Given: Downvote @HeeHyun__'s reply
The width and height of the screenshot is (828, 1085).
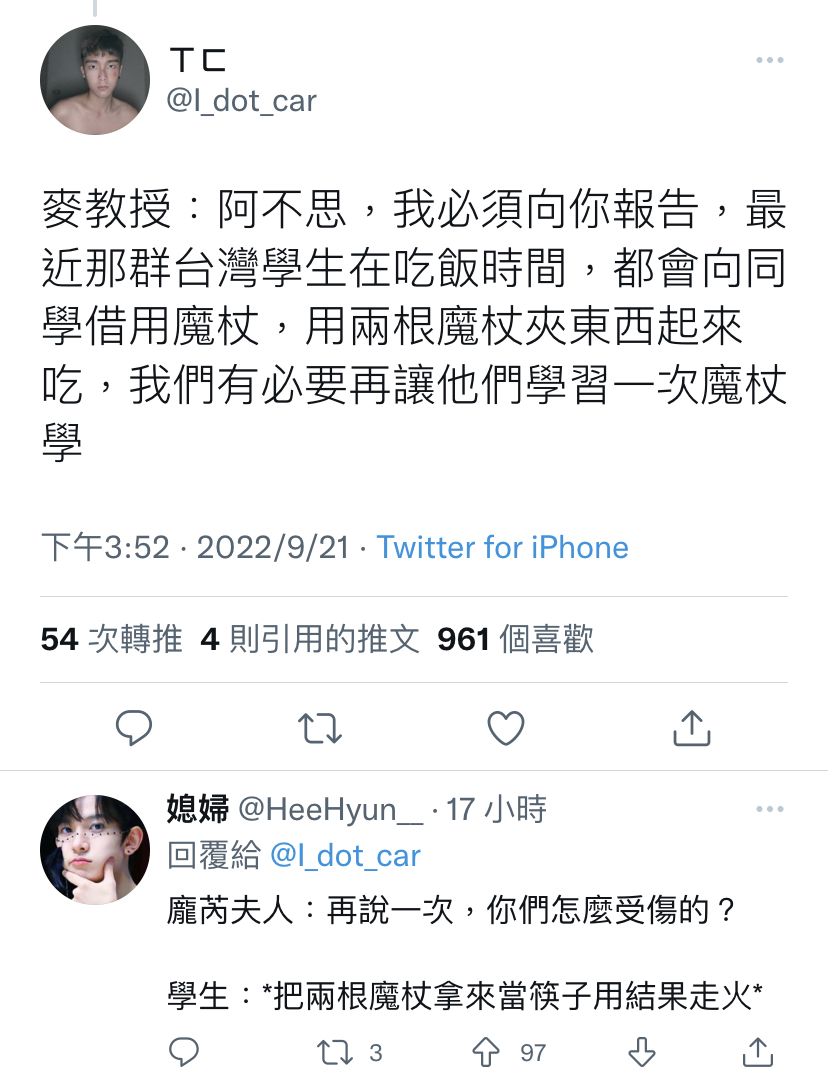Looking at the screenshot, I should tap(641, 1051).
